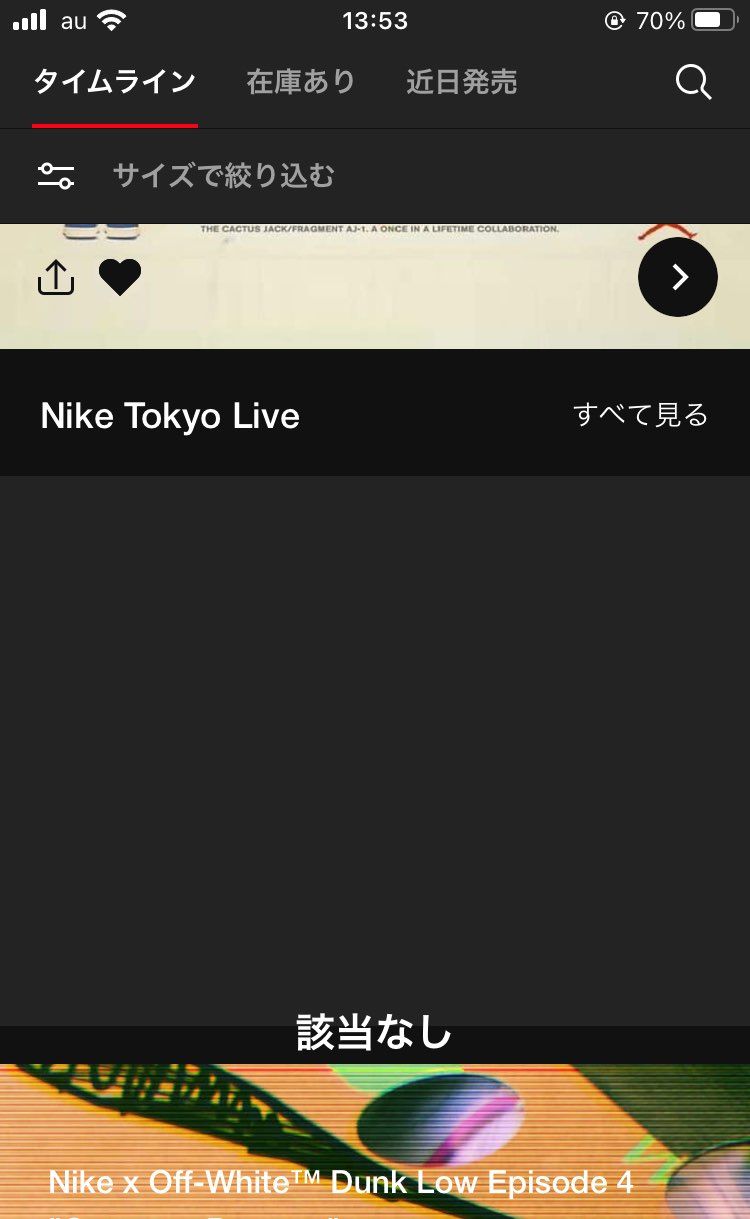Switch to the 在庫あり tab
750x1219 pixels.
[x=300, y=82]
